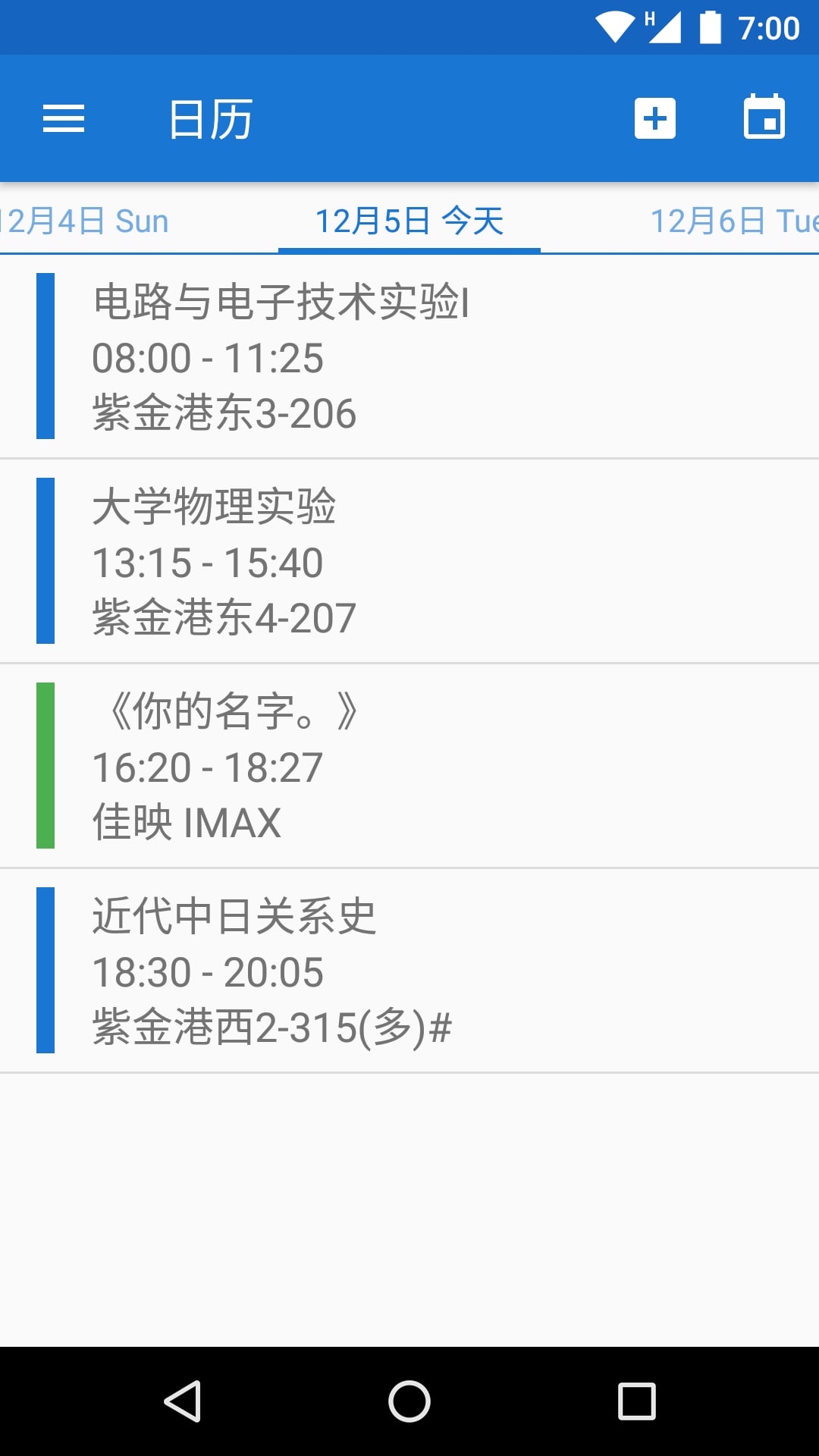Viewport: 819px width, 1456px height.
Task: Open the 大学物理实验 event
Action: [409, 561]
